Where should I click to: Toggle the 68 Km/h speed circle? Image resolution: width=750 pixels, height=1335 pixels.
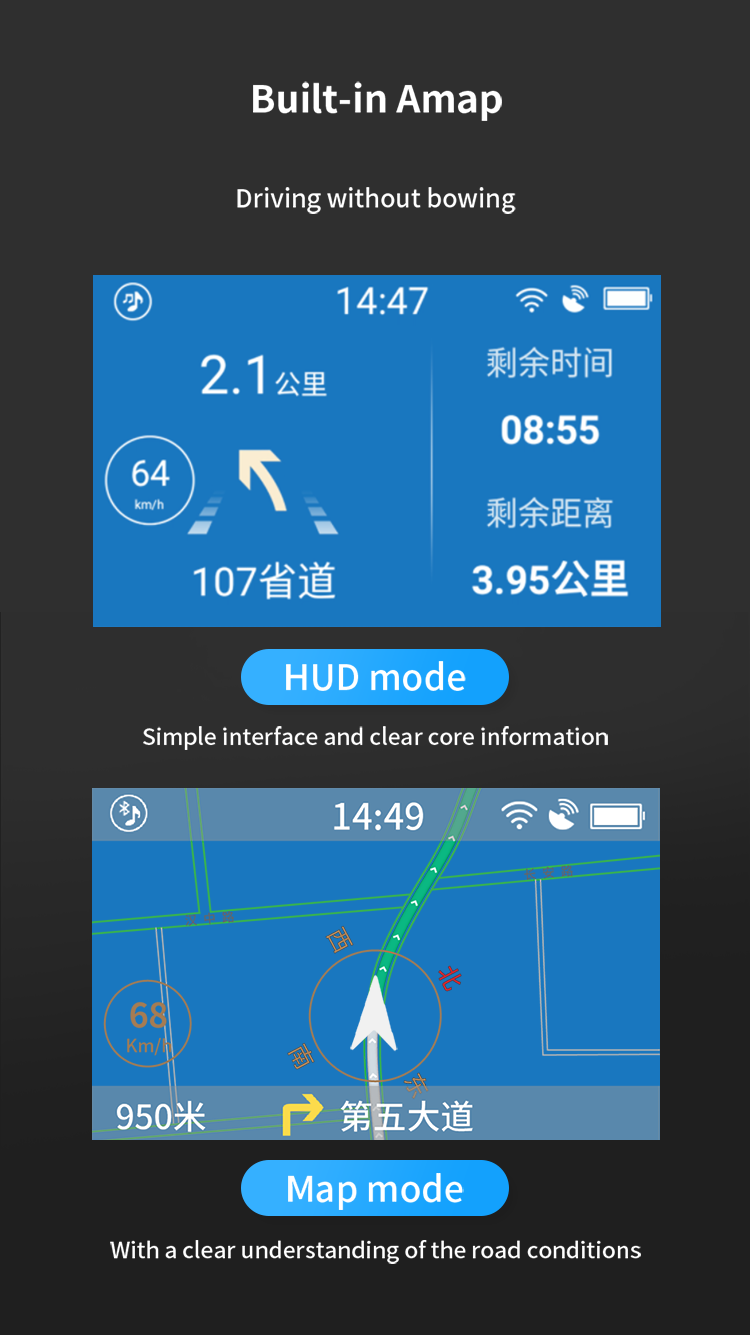(x=146, y=1022)
